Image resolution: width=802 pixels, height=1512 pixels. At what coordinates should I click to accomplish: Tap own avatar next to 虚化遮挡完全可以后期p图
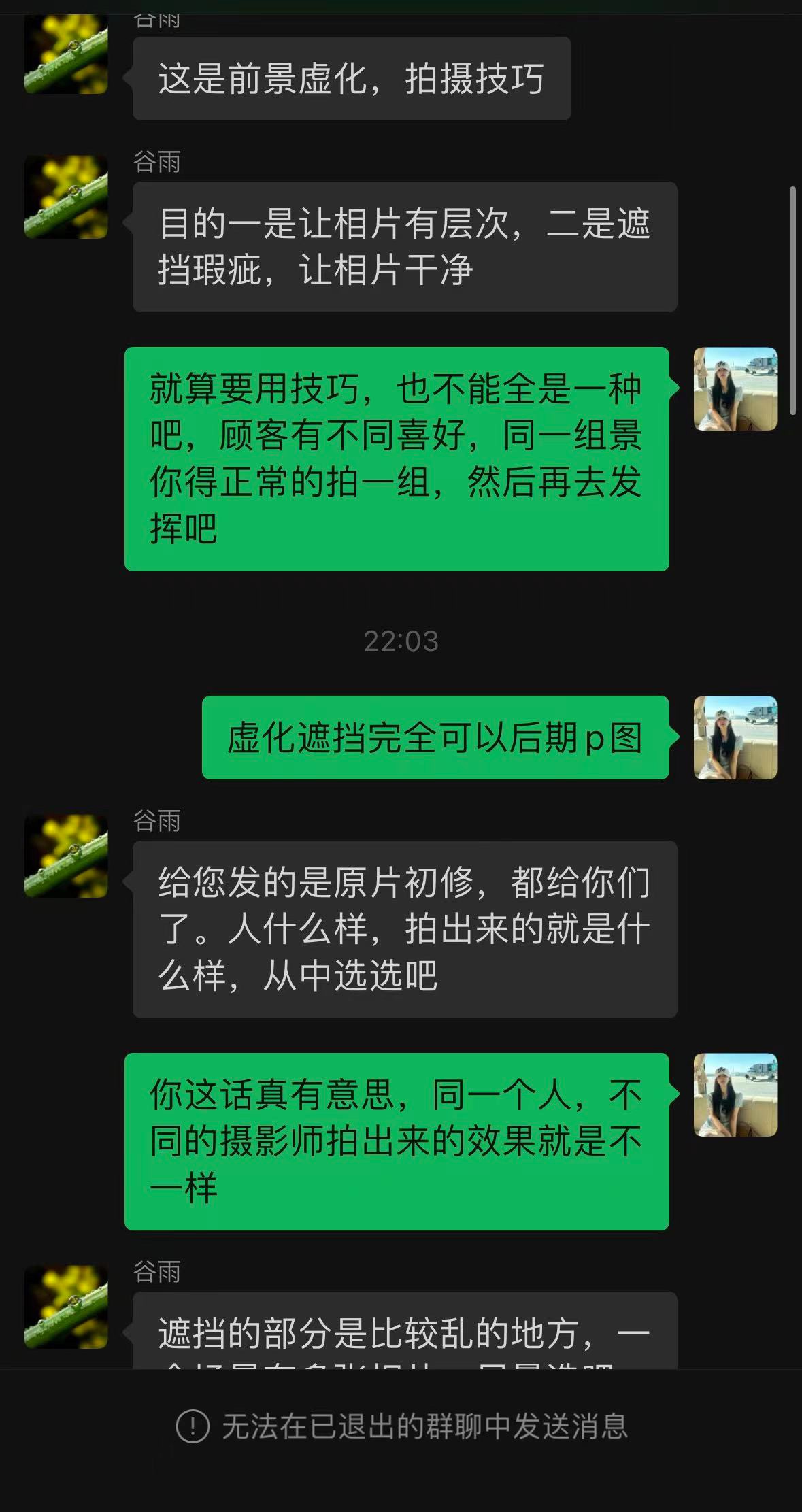click(x=735, y=737)
